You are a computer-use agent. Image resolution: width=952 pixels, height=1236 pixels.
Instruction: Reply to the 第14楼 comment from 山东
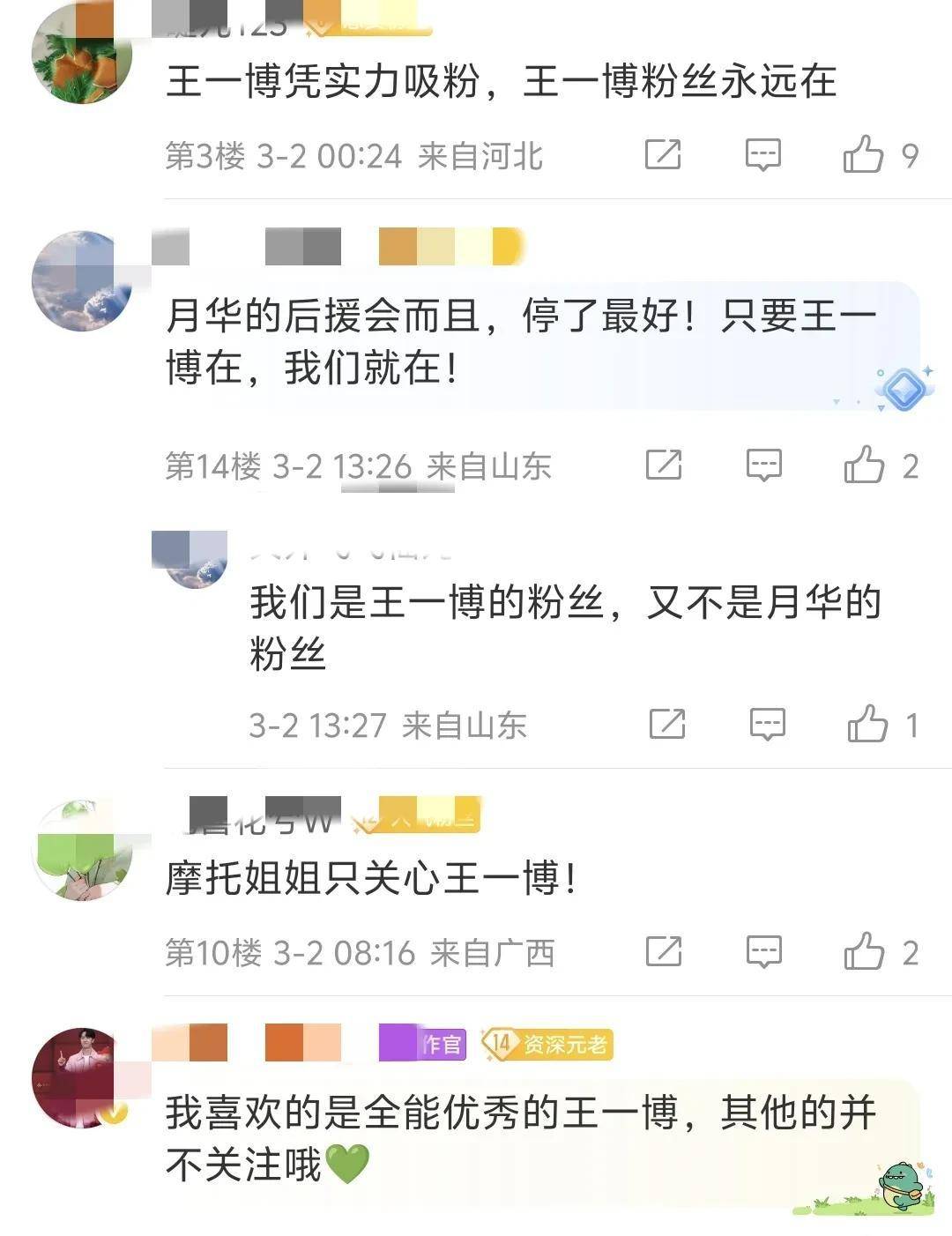click(x=763, y=465)
